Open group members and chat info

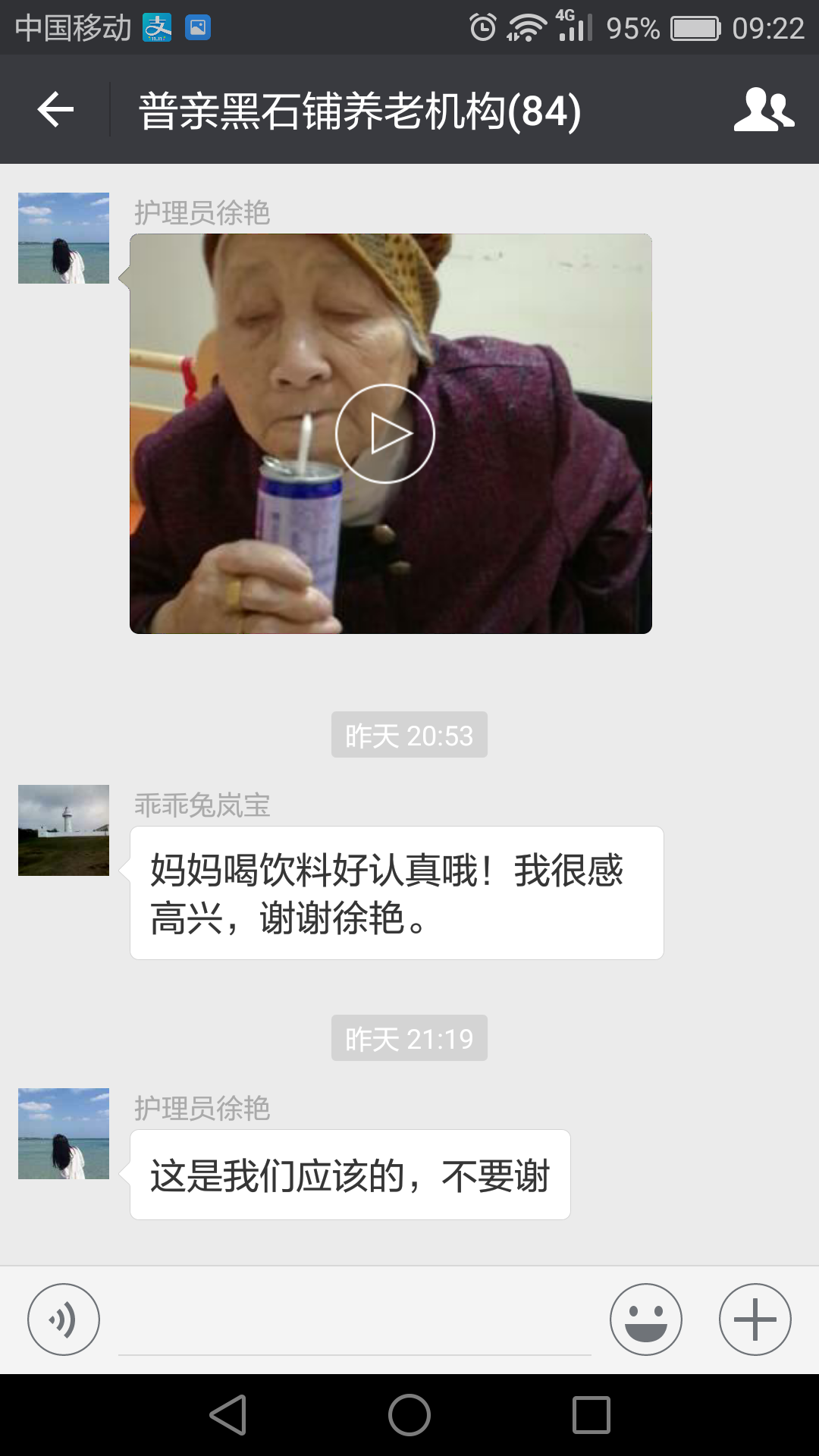[763, 110]
